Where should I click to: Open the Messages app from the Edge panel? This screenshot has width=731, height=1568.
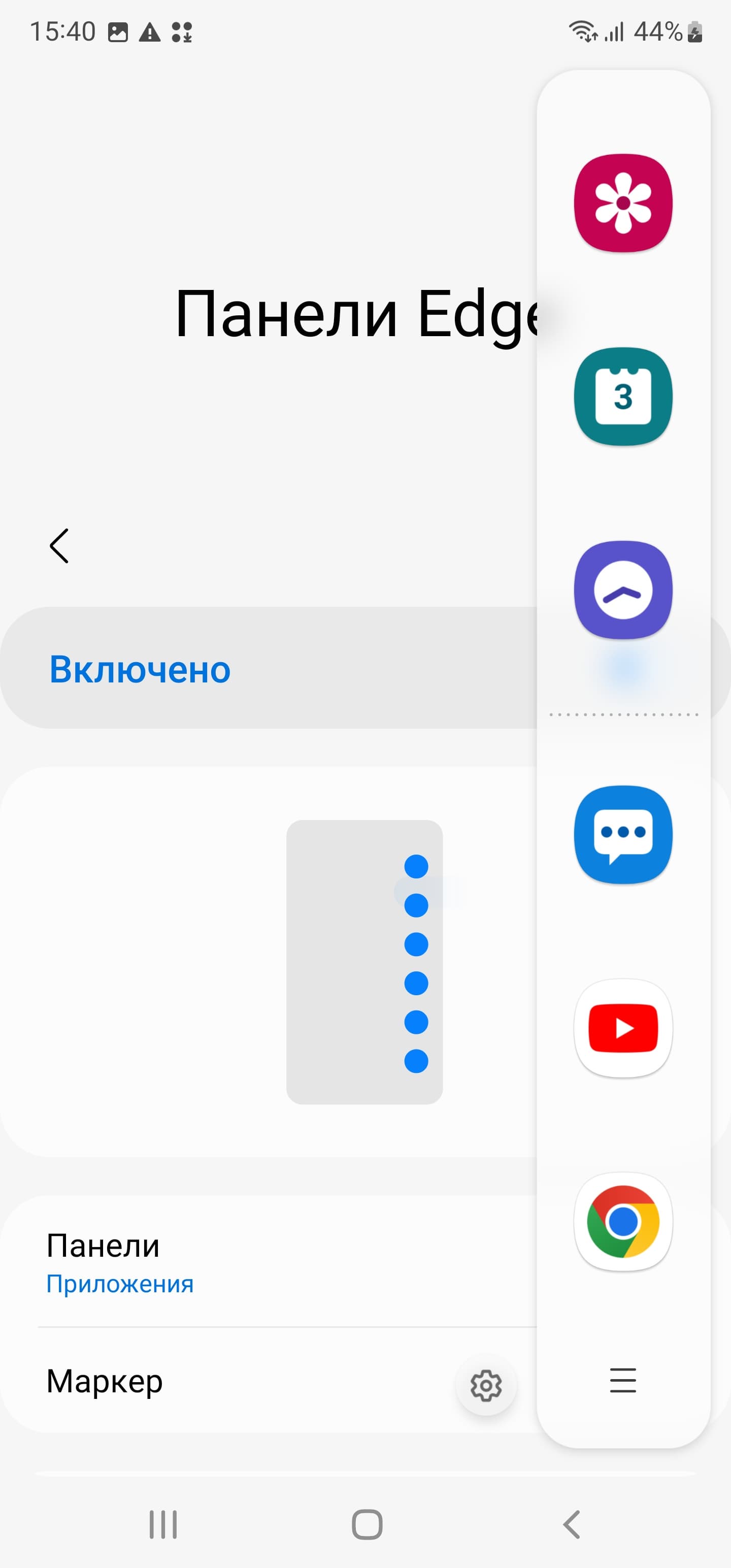pos(623,834)
